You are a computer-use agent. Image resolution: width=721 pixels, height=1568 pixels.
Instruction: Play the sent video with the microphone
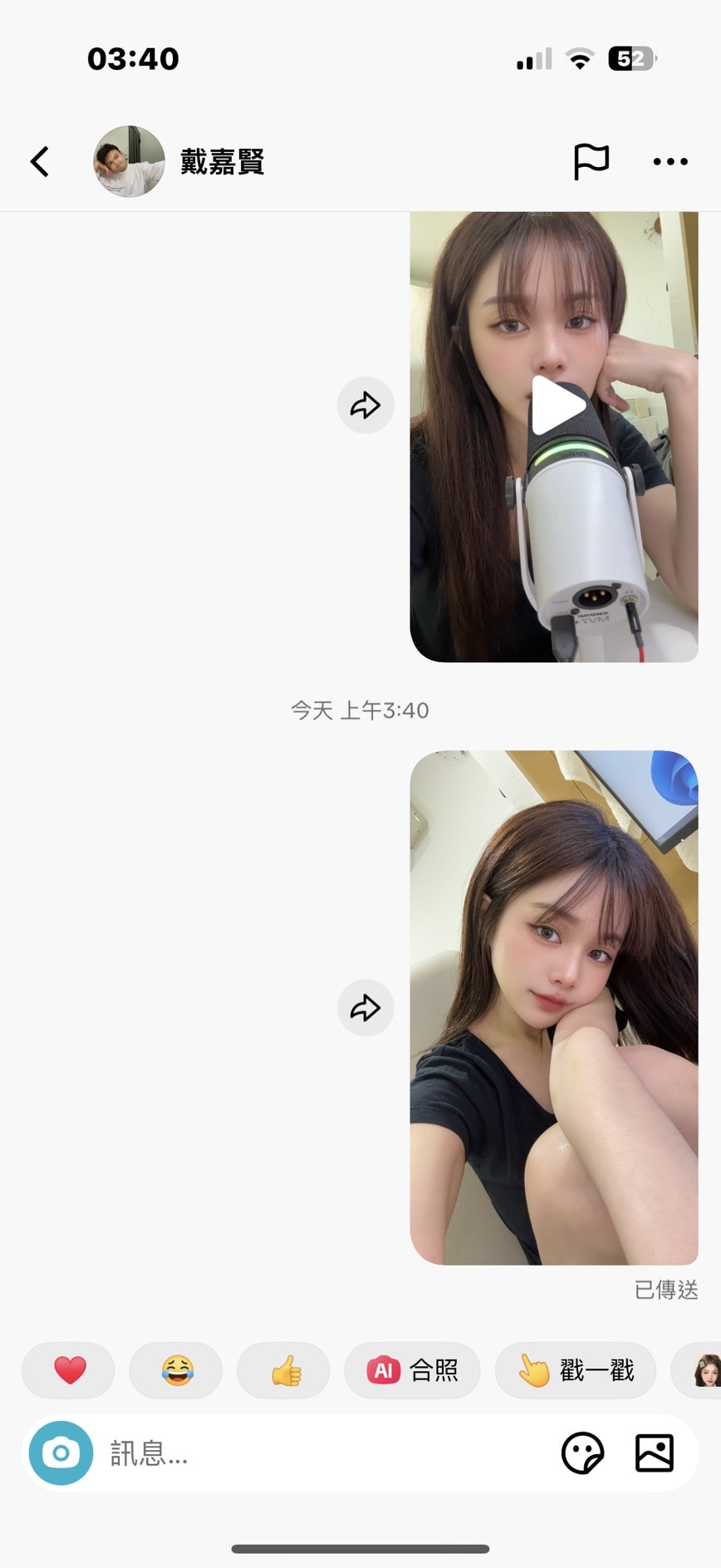[557, 406]
